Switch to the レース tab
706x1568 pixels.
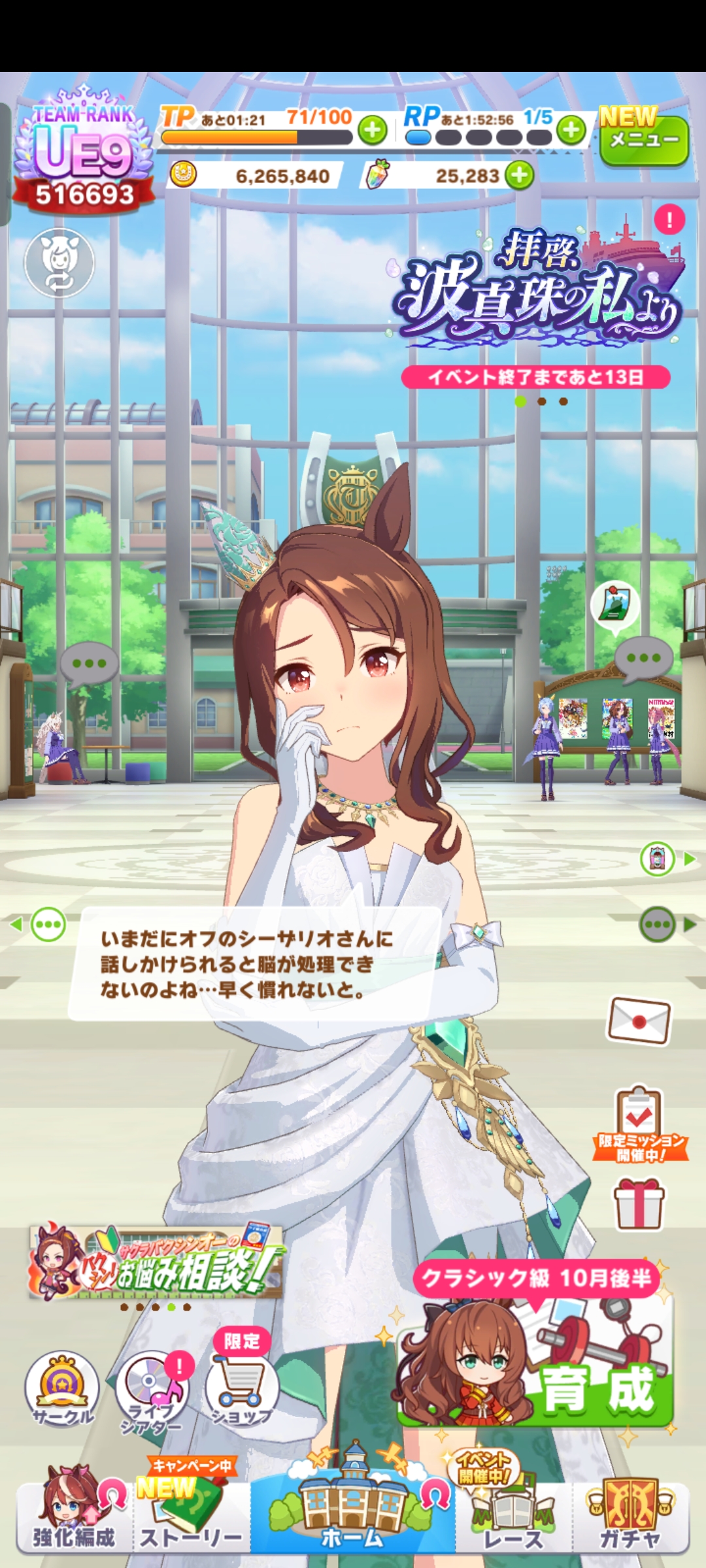[x=513, y=1516]
